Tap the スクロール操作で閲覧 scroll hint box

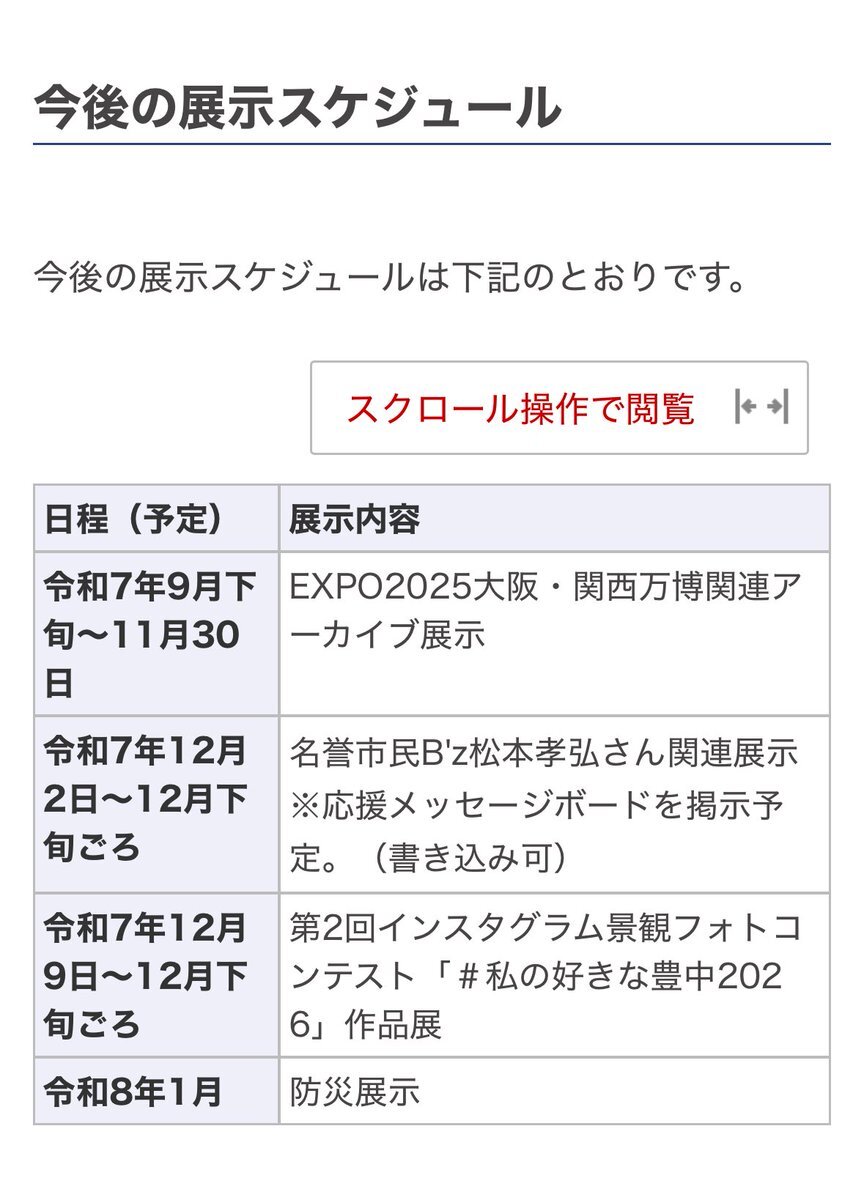pyautogui.click(x=559, y=408)
